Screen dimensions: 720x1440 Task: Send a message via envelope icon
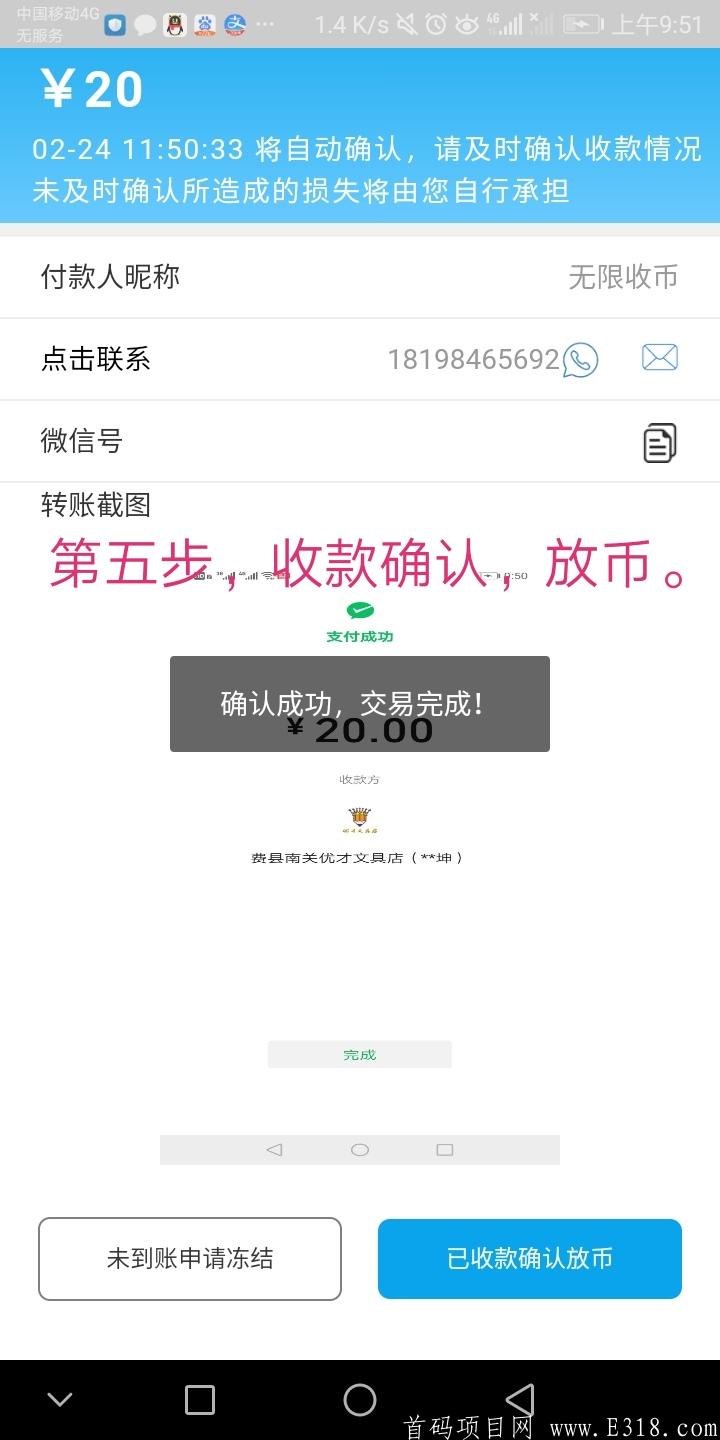pos(659,358)
